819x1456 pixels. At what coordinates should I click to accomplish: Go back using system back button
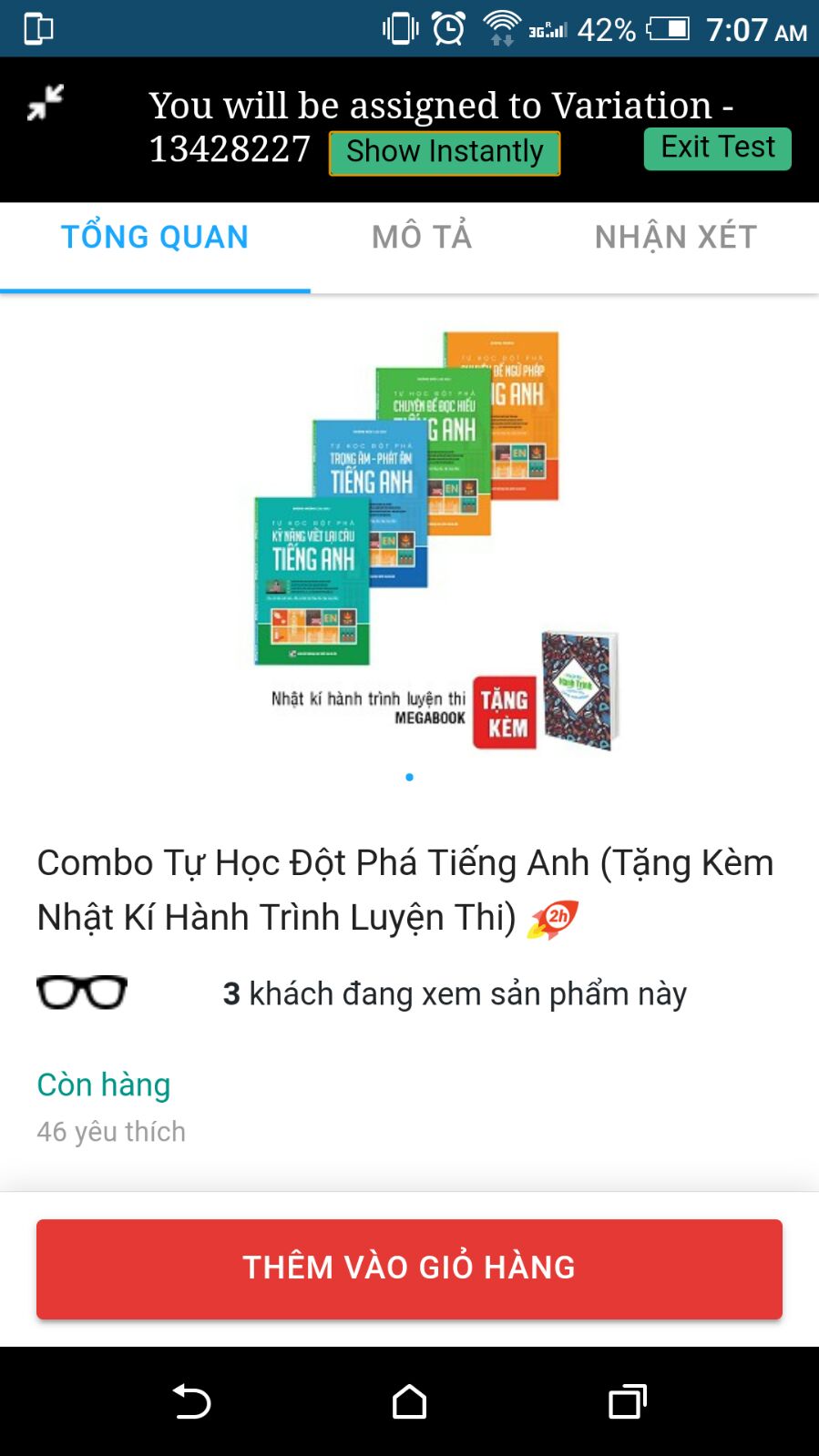point(192,1401)
